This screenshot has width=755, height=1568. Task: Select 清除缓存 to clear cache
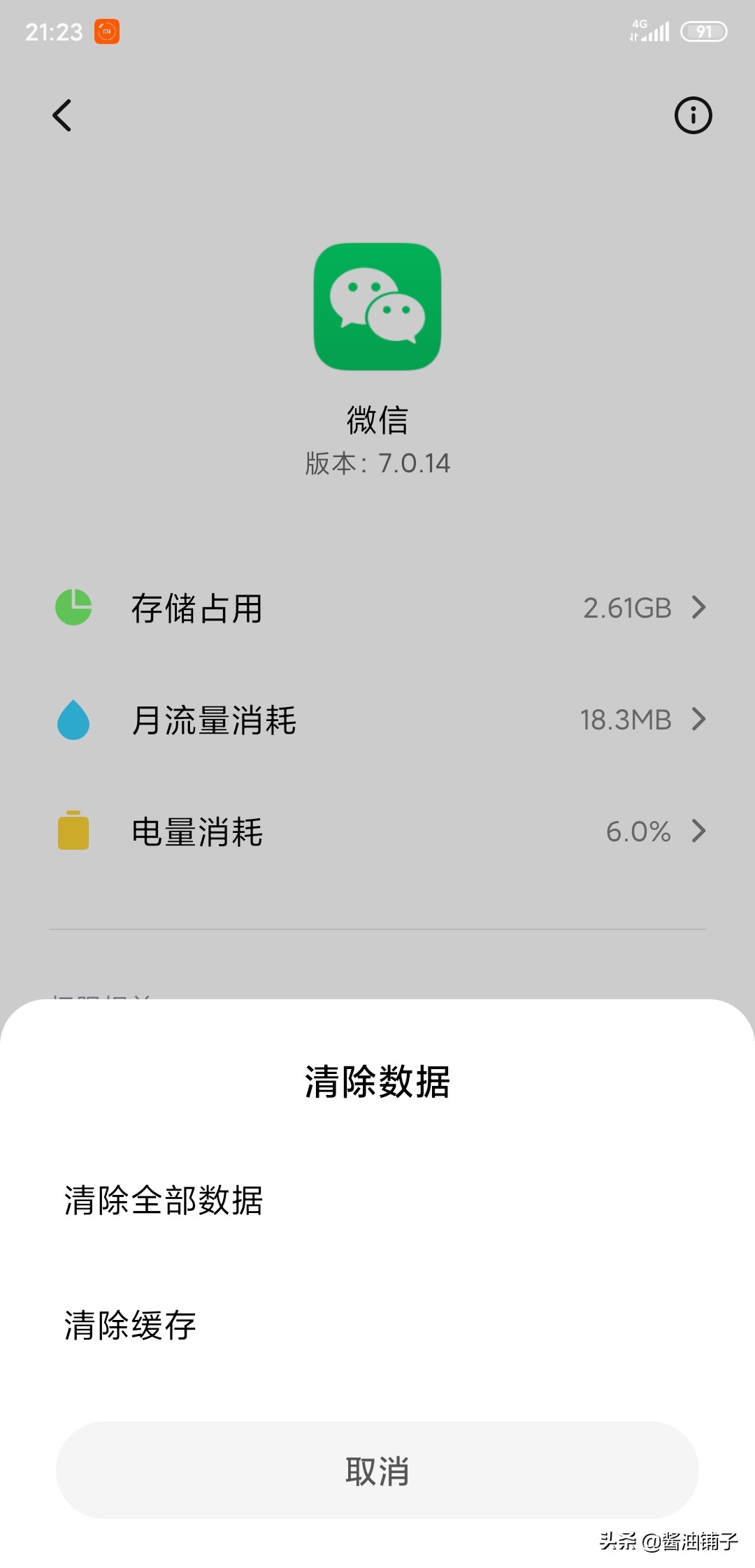pyautogui.click(x=129, y=1325)
